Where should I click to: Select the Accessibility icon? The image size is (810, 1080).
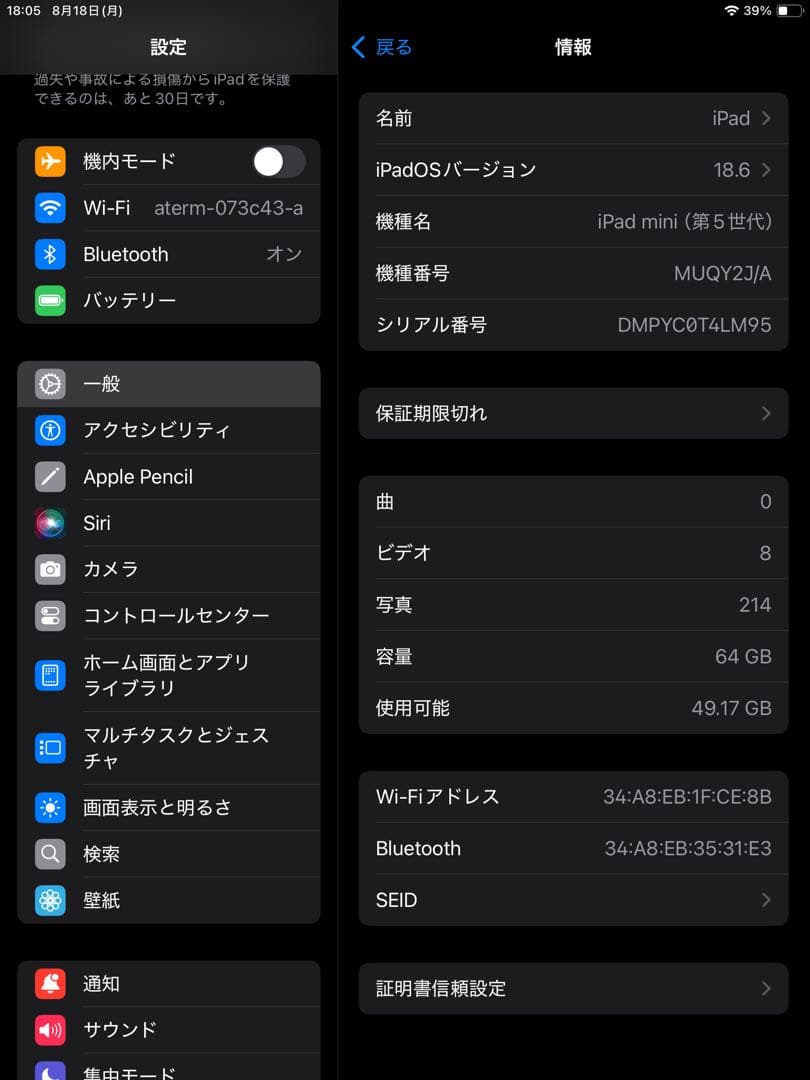[50, 430]
